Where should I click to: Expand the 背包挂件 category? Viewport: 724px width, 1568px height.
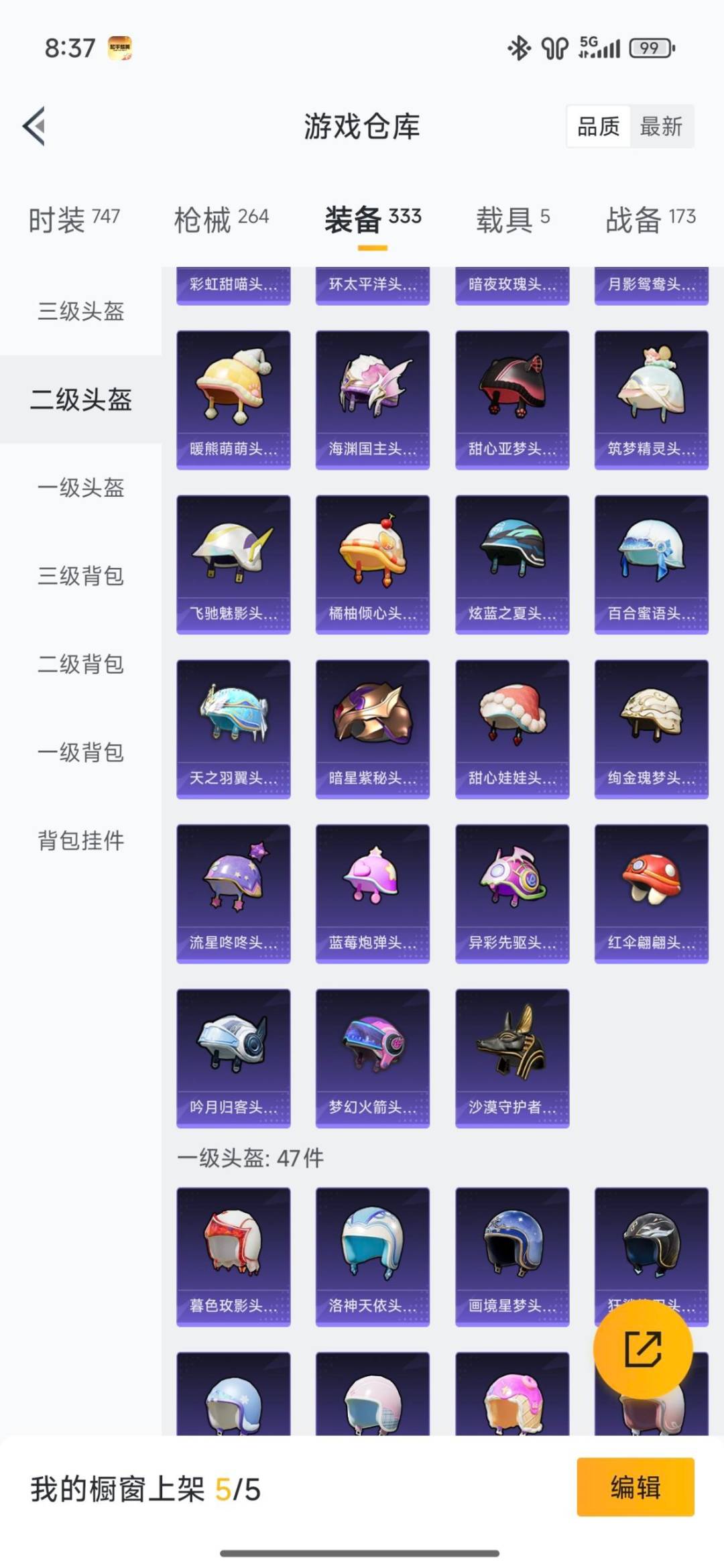point(80,841)
